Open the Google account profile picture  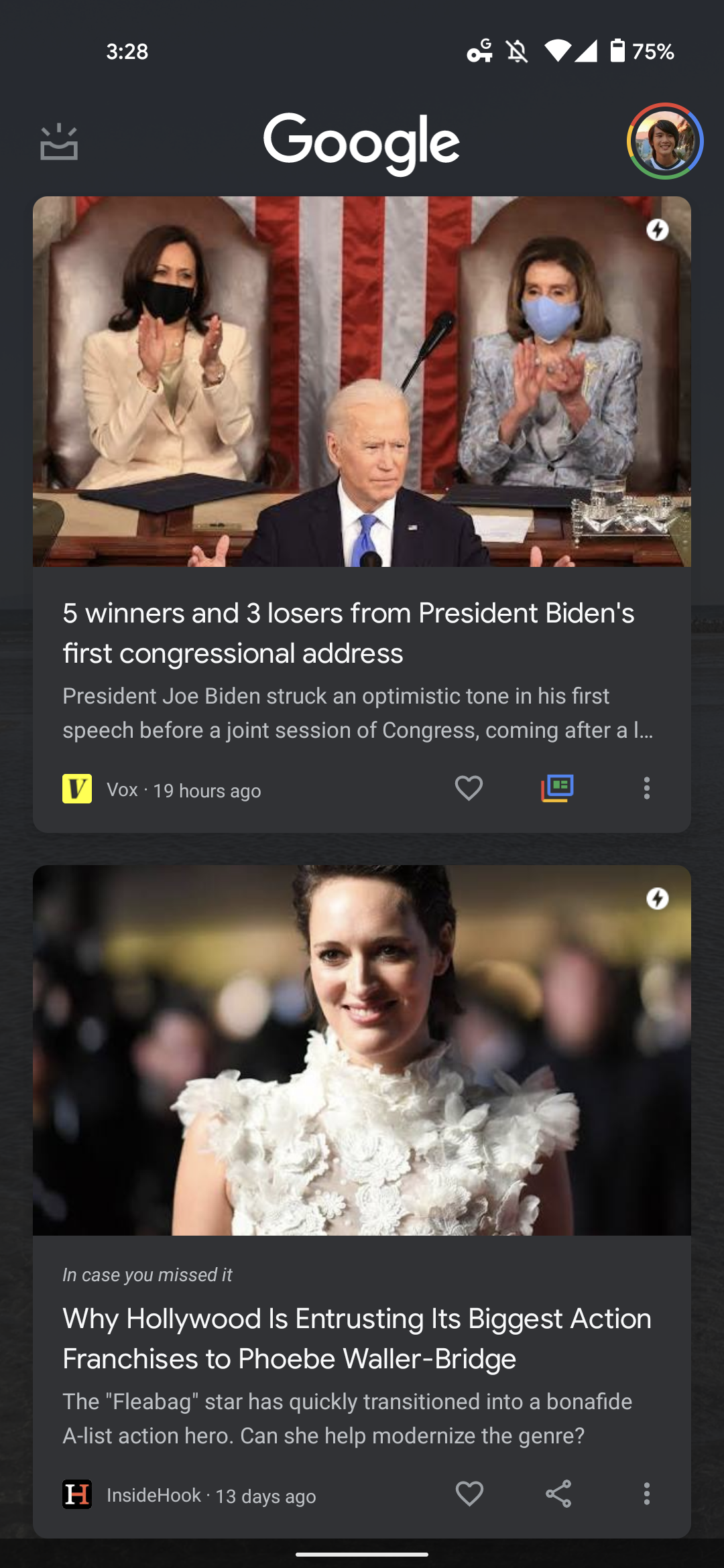[664, 141]
